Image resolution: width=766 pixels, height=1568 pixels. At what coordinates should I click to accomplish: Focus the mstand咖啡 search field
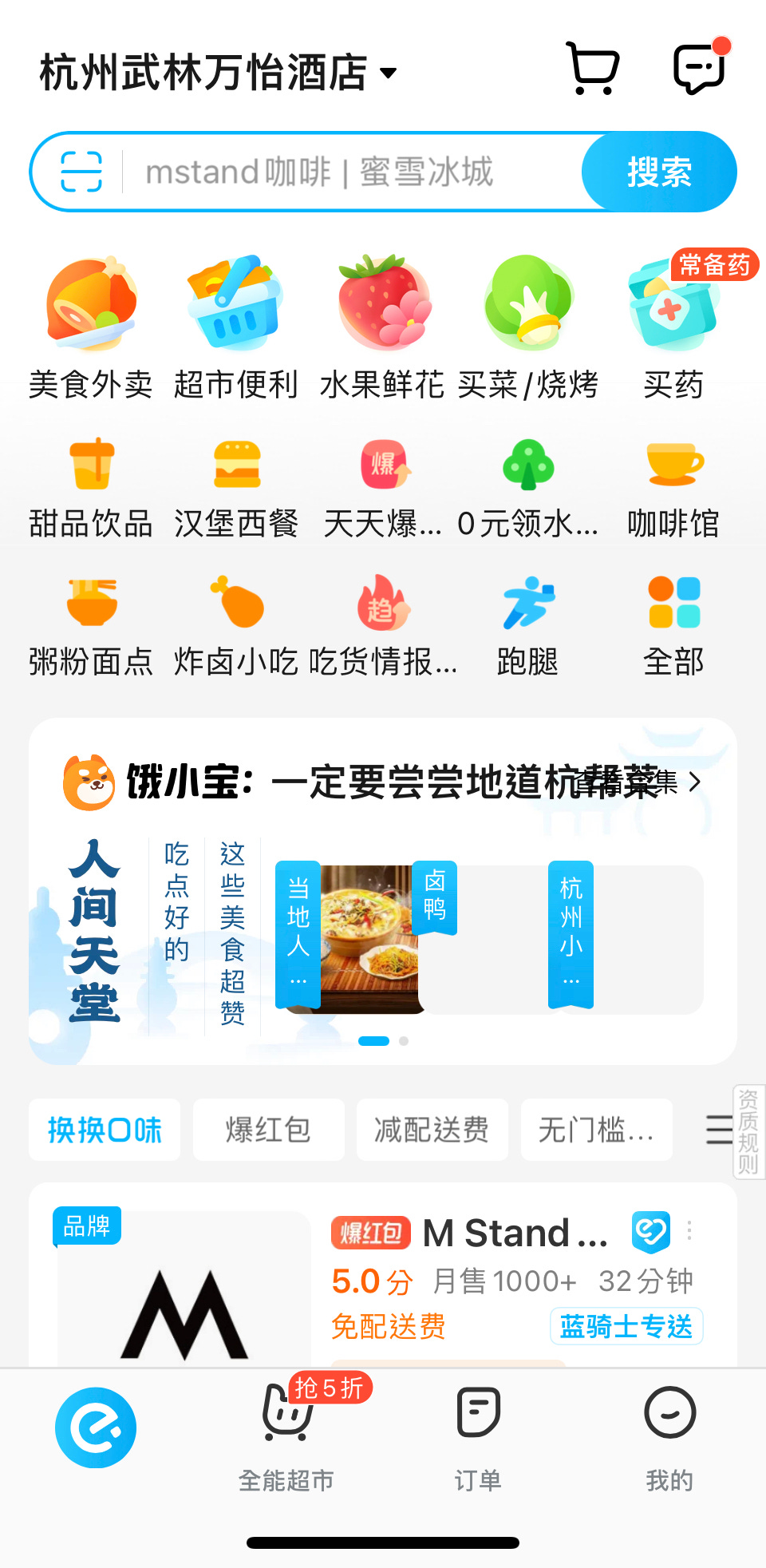tap(351, 172)
